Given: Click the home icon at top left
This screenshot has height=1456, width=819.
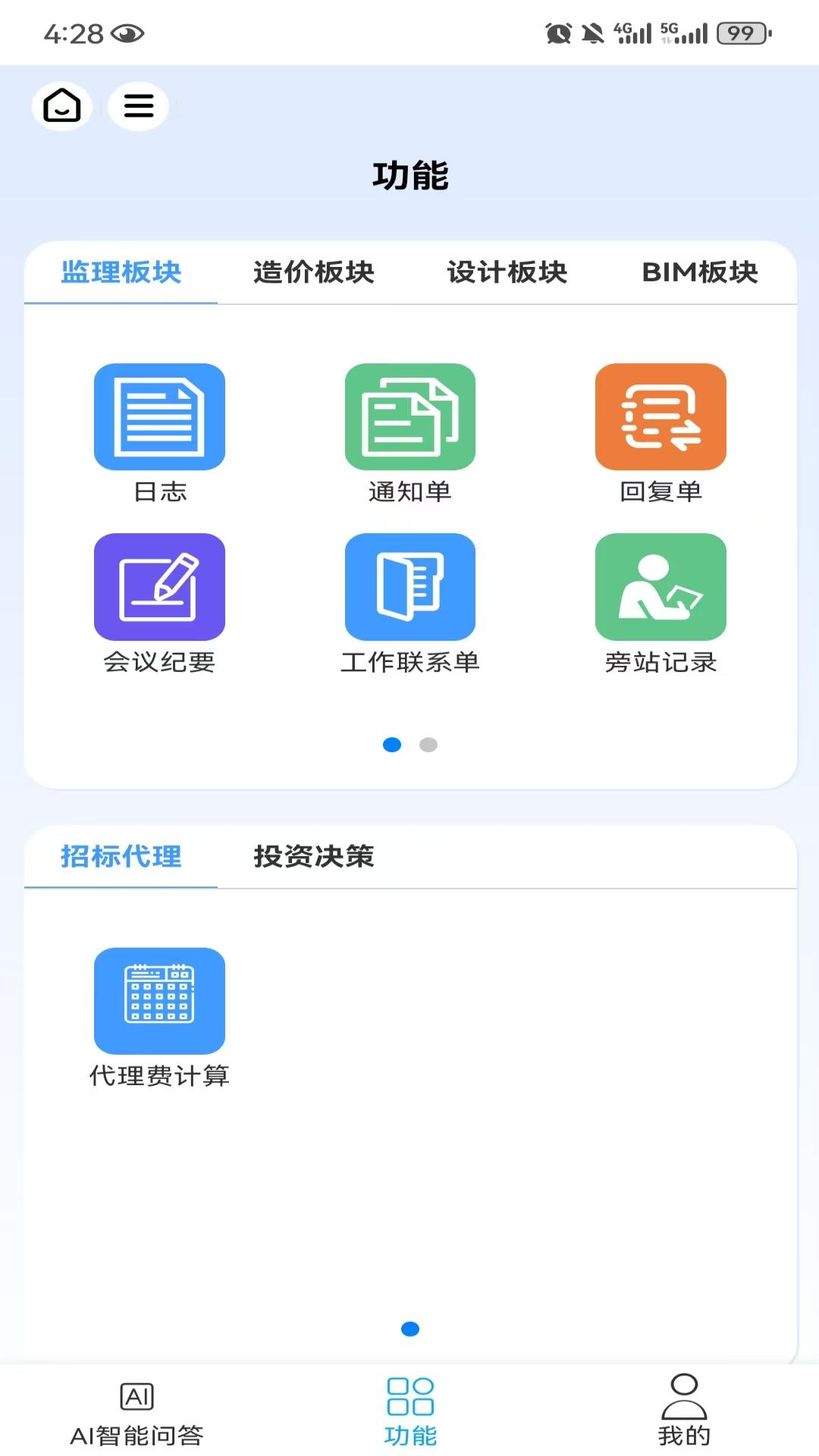Looking at the screenshot, I should coord(61,106).
